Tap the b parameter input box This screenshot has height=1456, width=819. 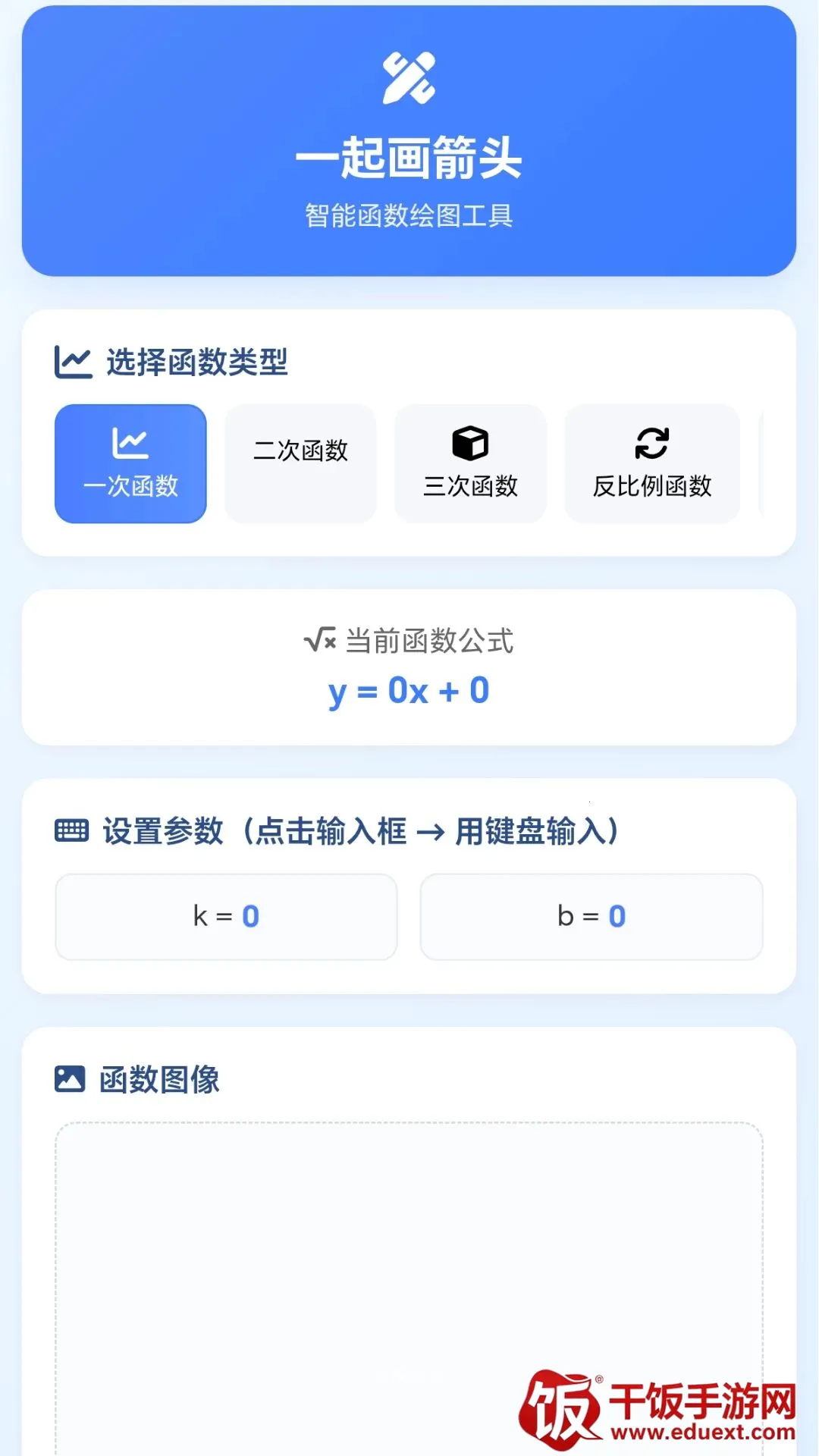(x=591, y=917)
